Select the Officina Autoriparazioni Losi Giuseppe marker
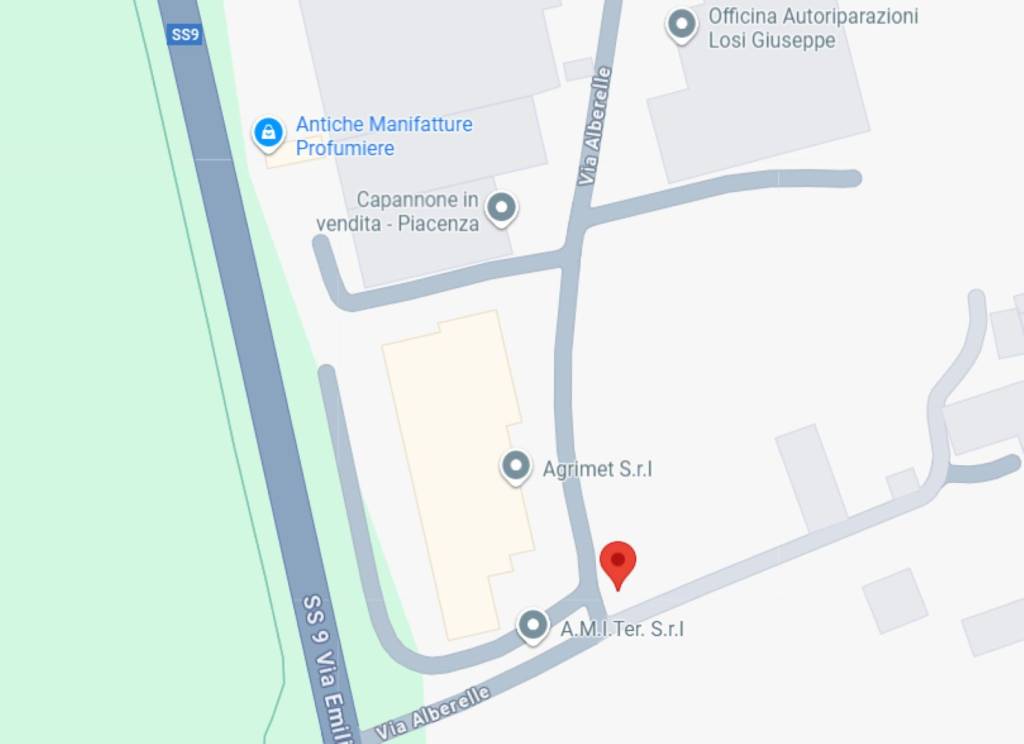Image resolution: width=1024 pixels, height=744 pixels. (x=682, y=25)
